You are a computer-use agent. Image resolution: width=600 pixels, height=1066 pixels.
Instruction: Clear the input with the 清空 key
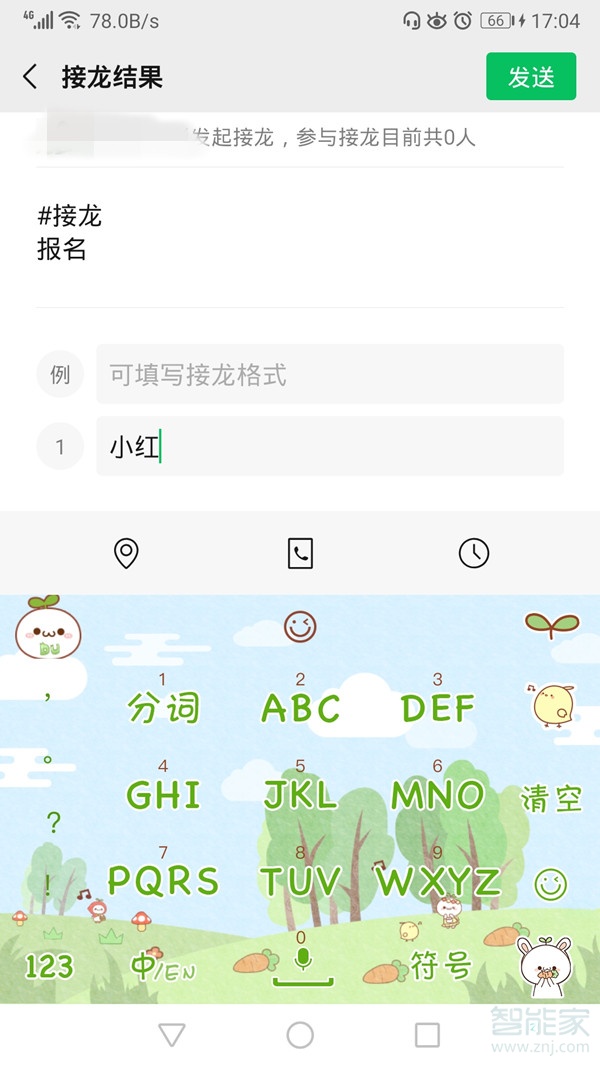(551, 798)
